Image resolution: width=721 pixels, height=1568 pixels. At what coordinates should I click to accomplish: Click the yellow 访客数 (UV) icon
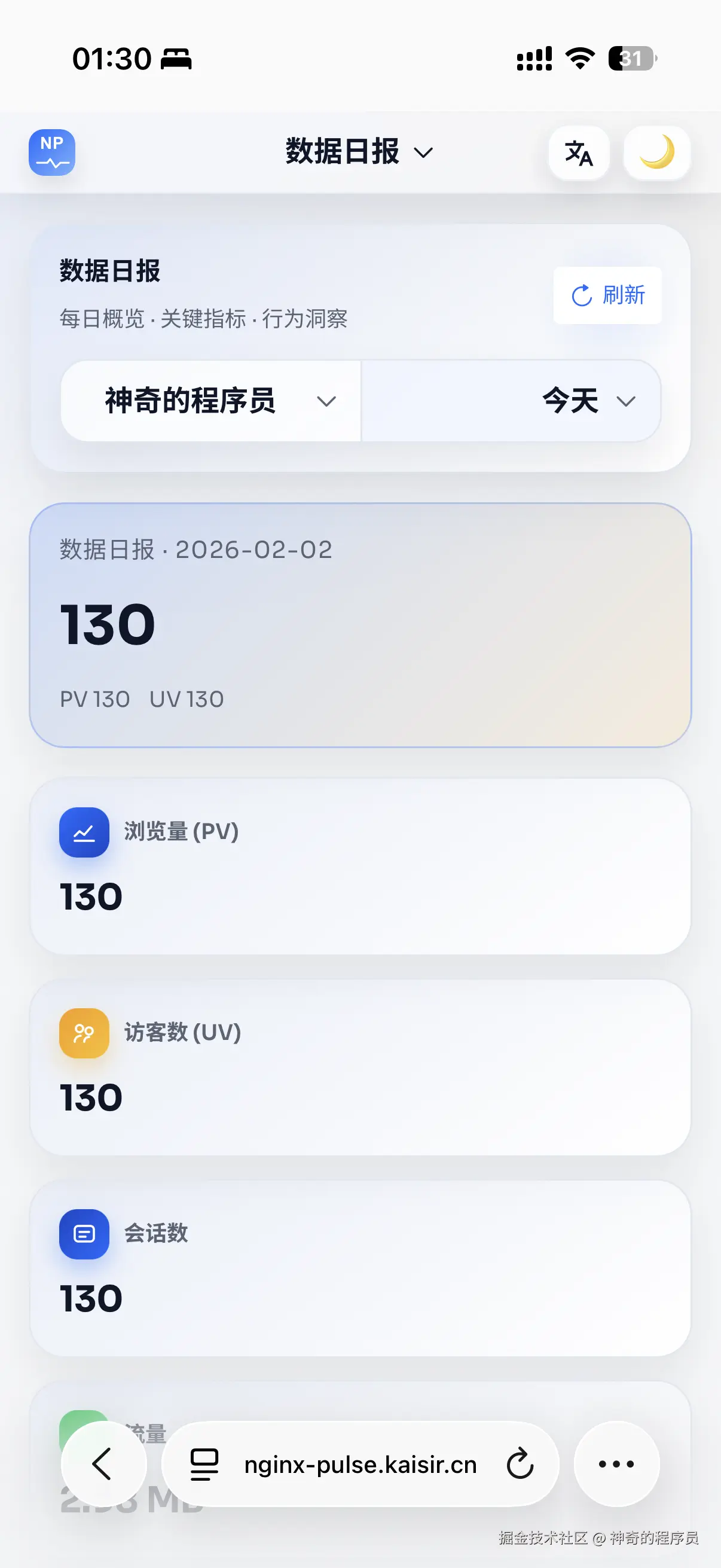pyautogui.click(x=83, y=1033)
